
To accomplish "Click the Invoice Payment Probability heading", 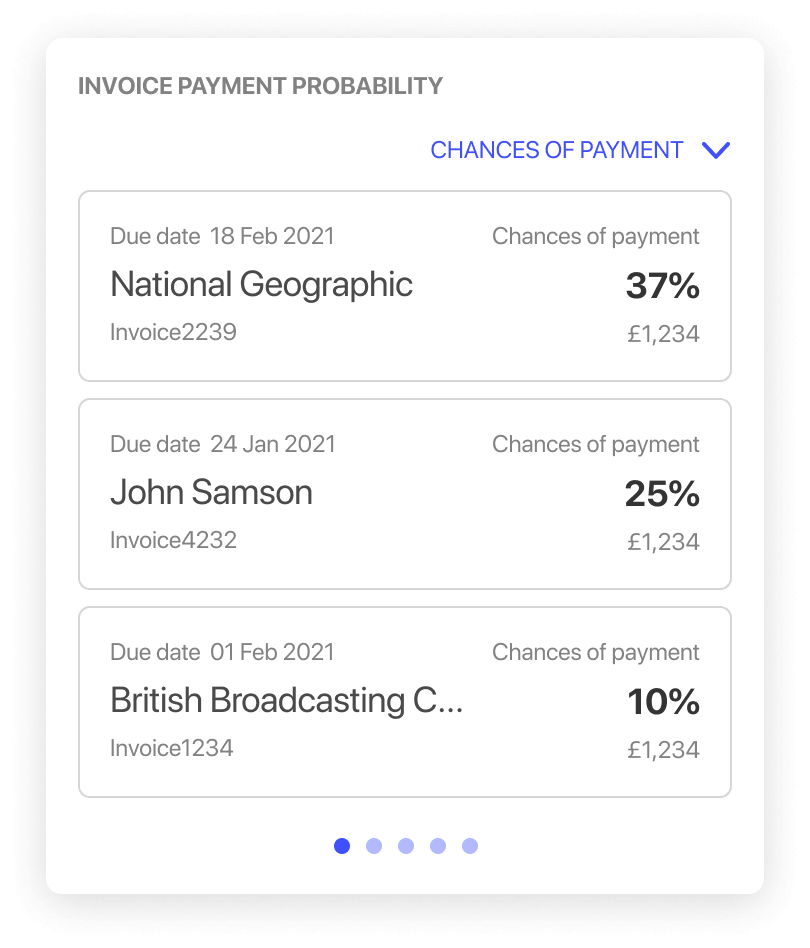I will (260, 86).
